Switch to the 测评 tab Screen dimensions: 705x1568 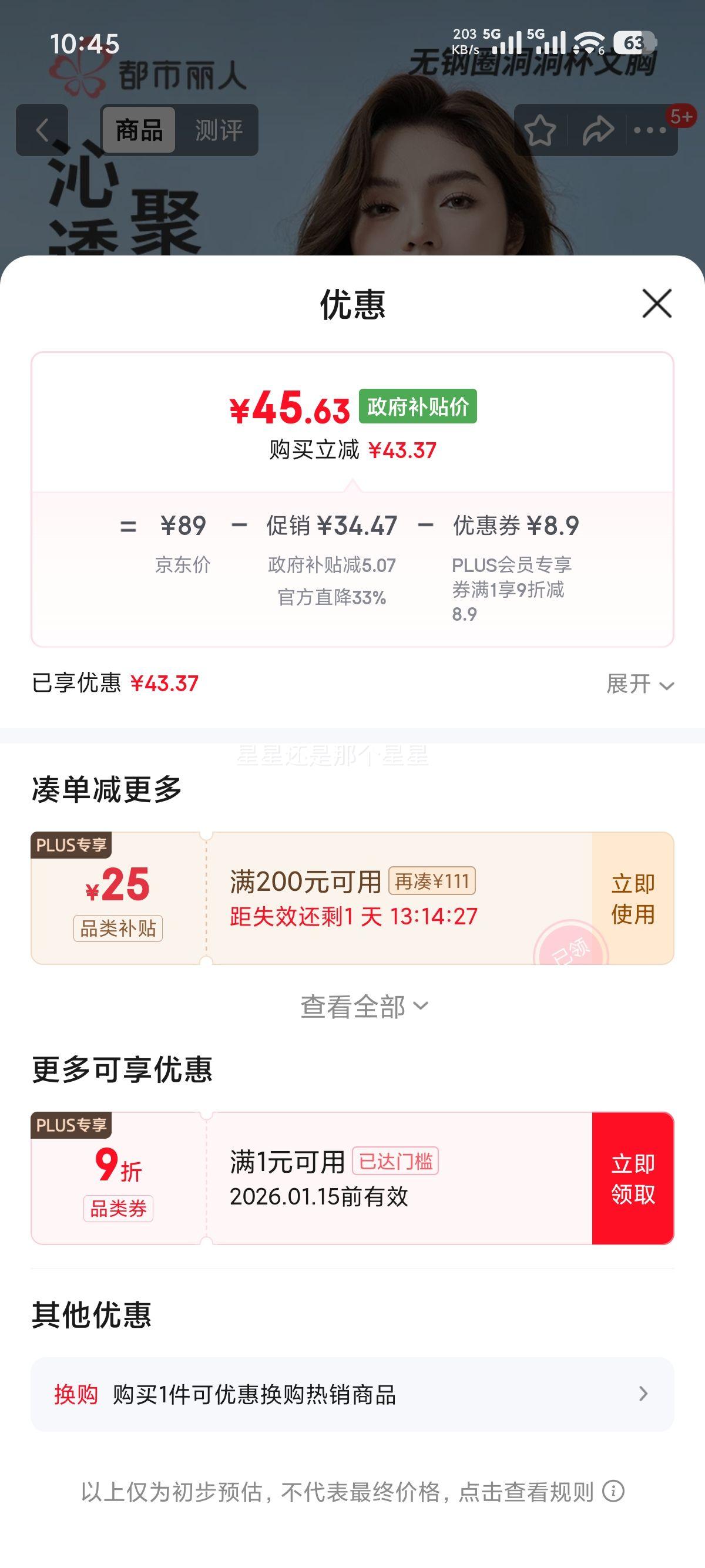click(219, 129)
